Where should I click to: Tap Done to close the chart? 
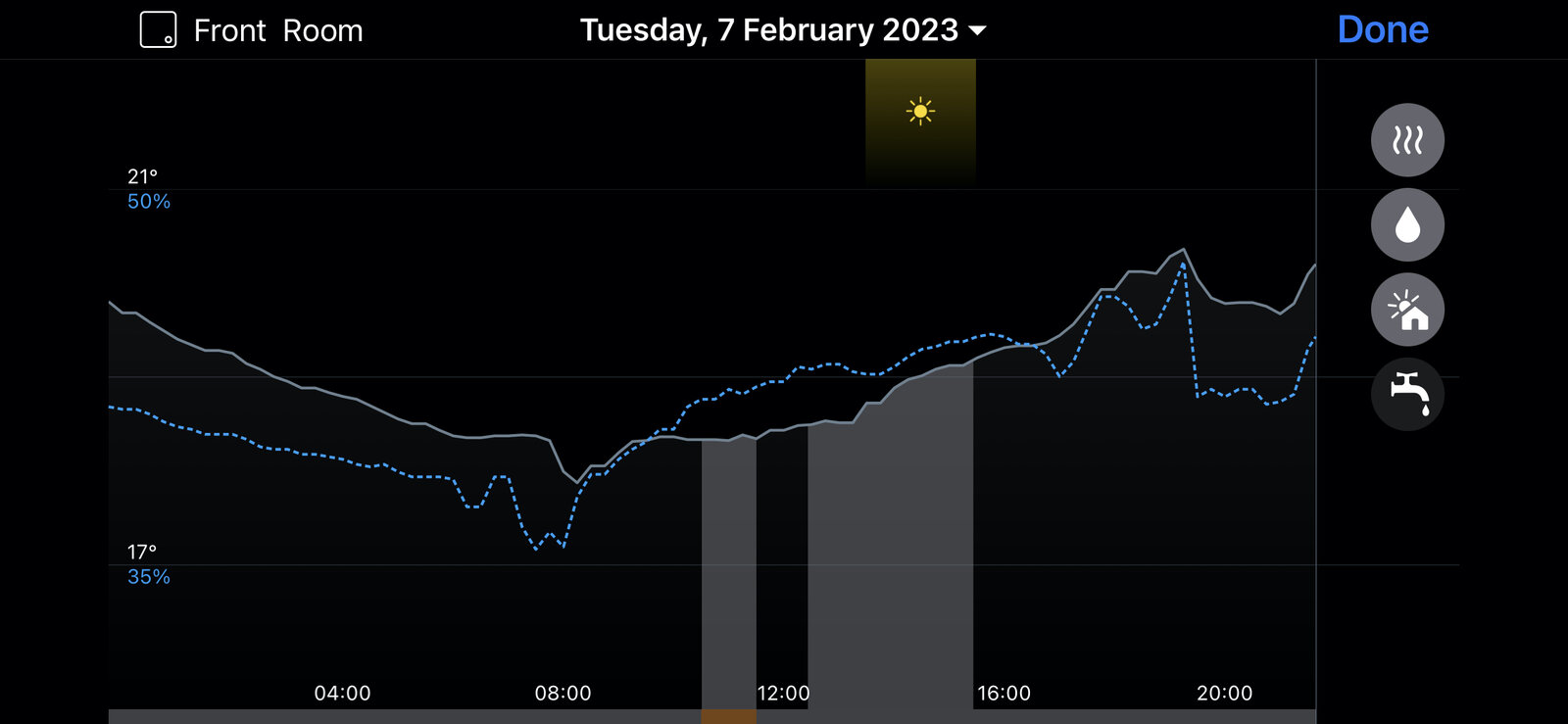[x=1382, y=30]
